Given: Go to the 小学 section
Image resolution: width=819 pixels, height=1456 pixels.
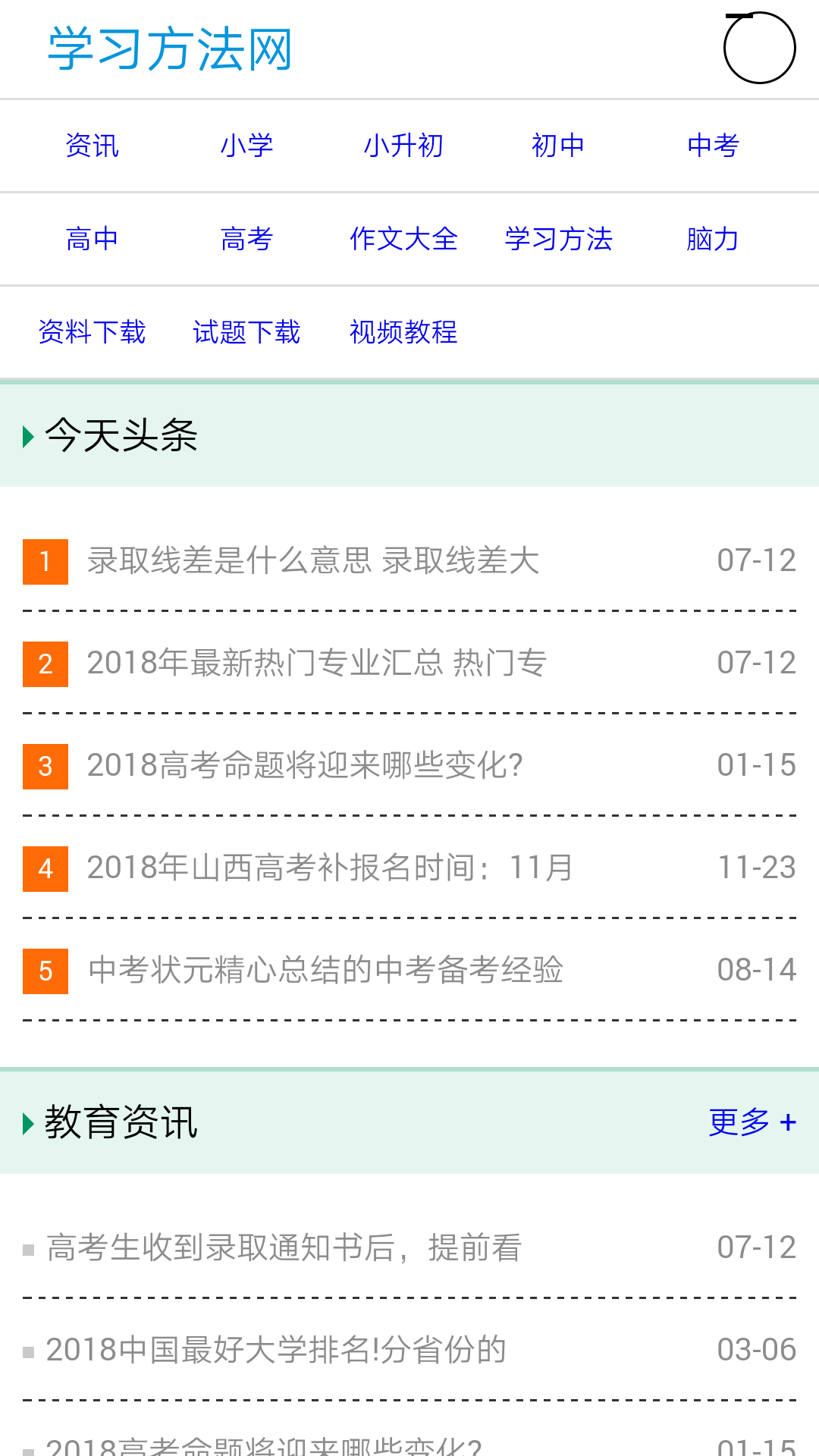Looking at the screenshot, I should pyautogui.click(x=246, y=146).
